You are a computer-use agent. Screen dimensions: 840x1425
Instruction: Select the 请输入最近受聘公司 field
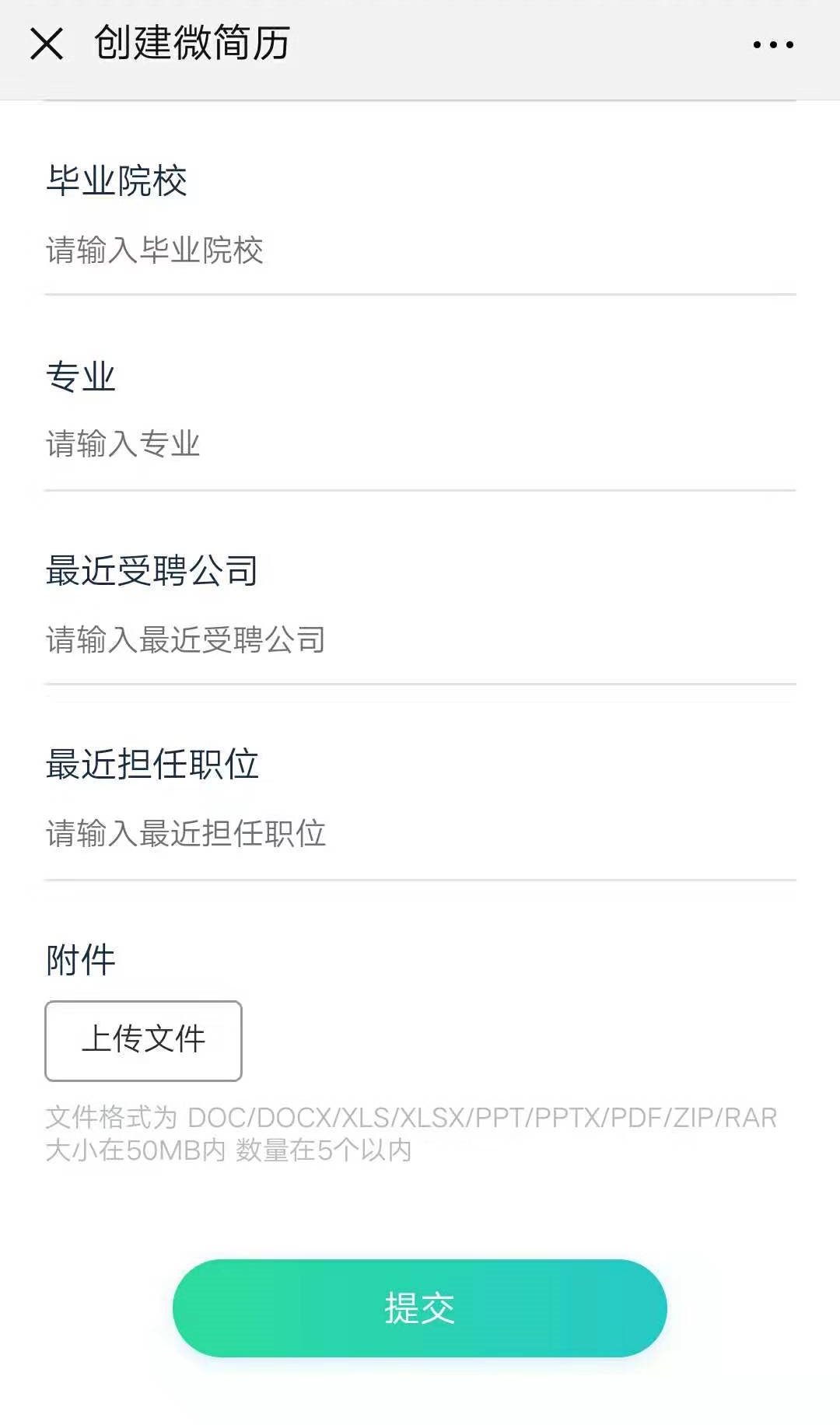(420, 639)
